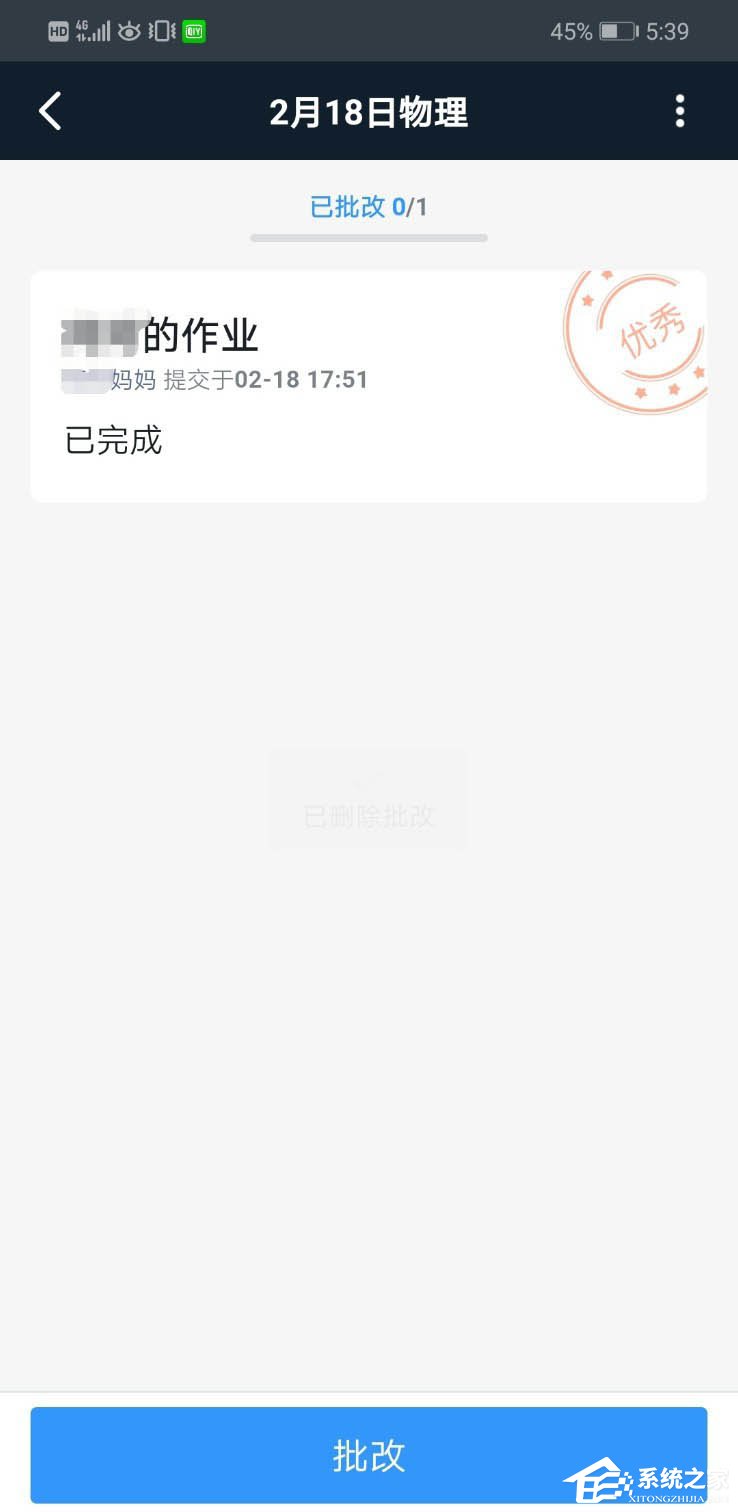This screenshot has height=1512, width=738.
Task: Tap the 2月18日物理 title
Action: (369, 112)
